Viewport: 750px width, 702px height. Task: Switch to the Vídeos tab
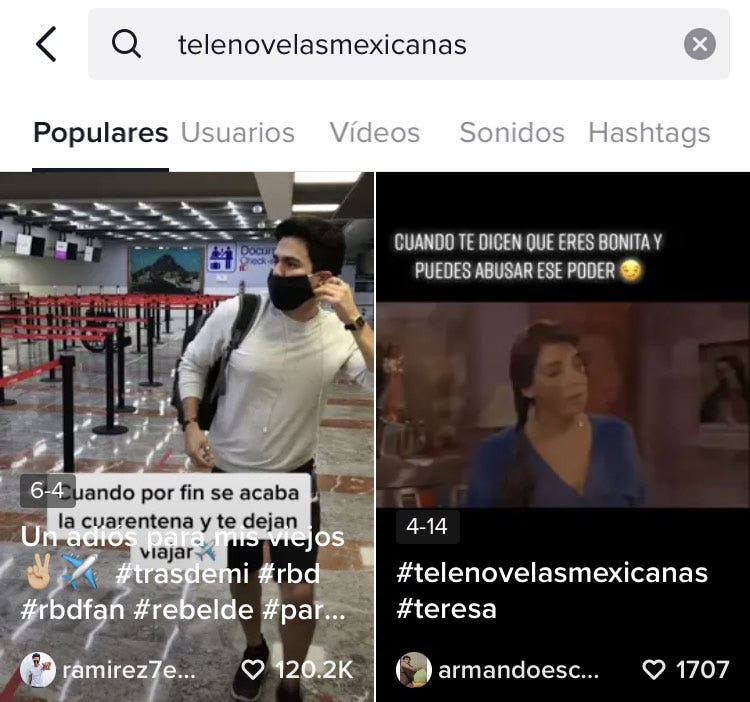coord(375,133)
